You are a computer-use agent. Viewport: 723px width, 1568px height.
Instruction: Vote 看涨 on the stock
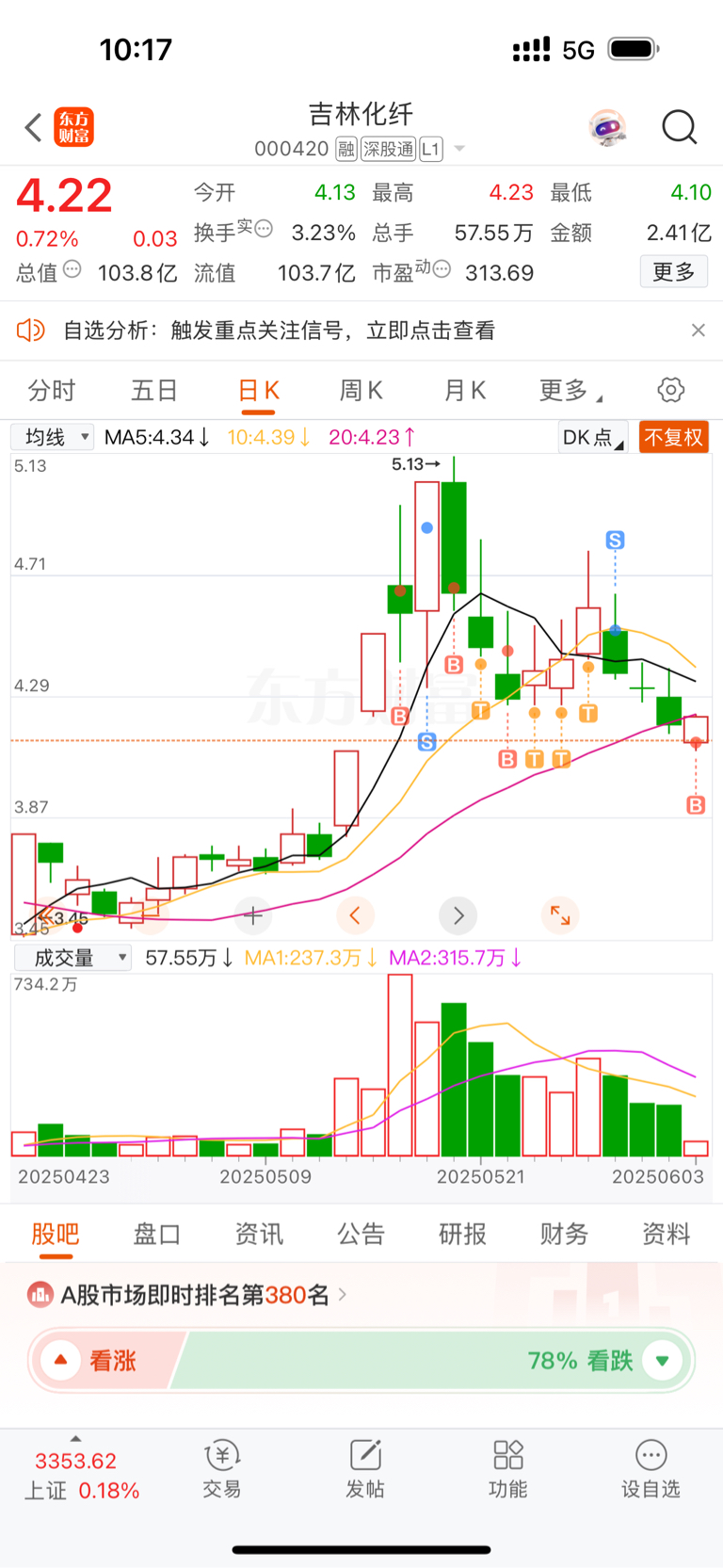pos(101,1361)
